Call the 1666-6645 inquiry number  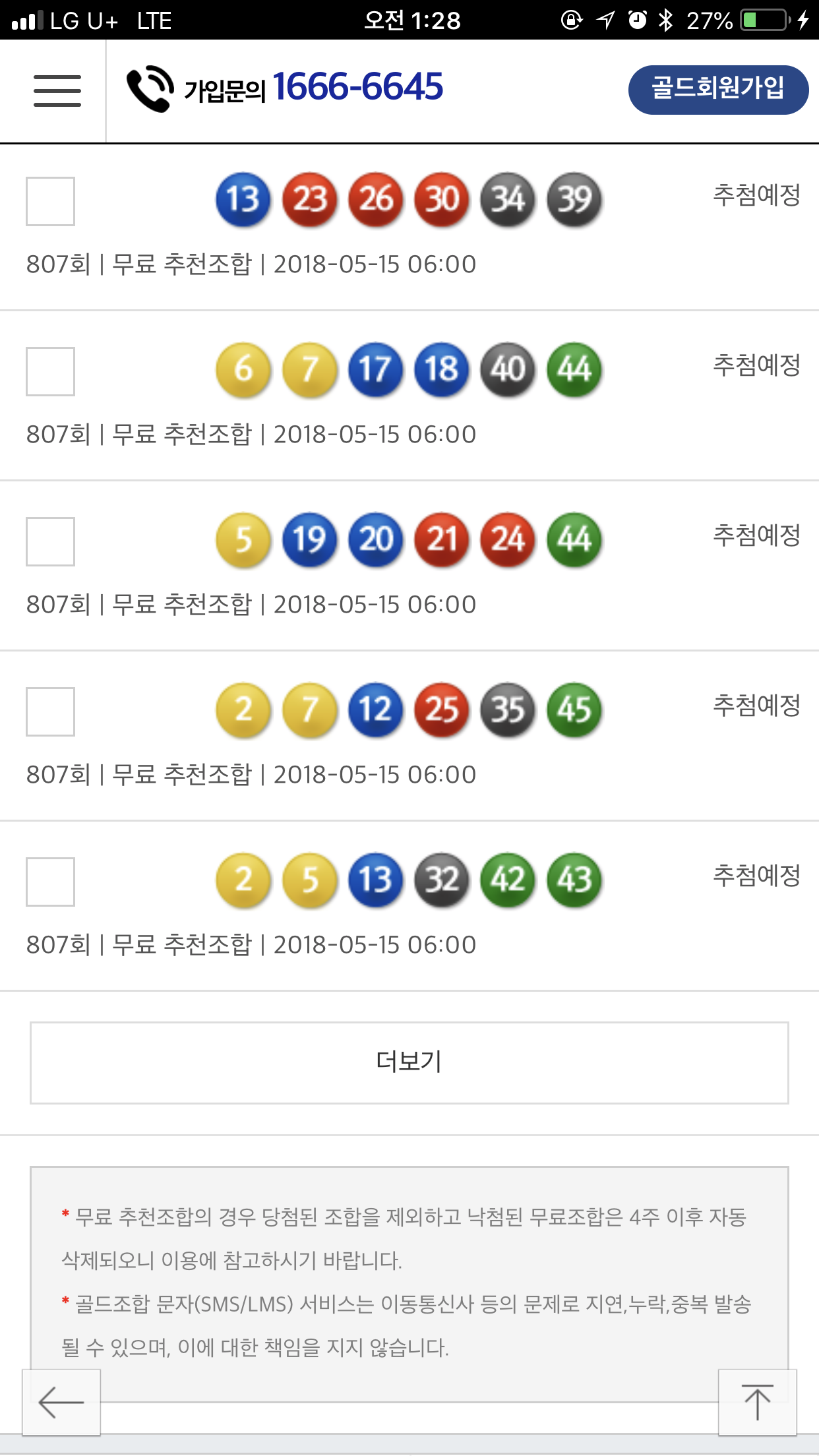(x=286, y=88)
